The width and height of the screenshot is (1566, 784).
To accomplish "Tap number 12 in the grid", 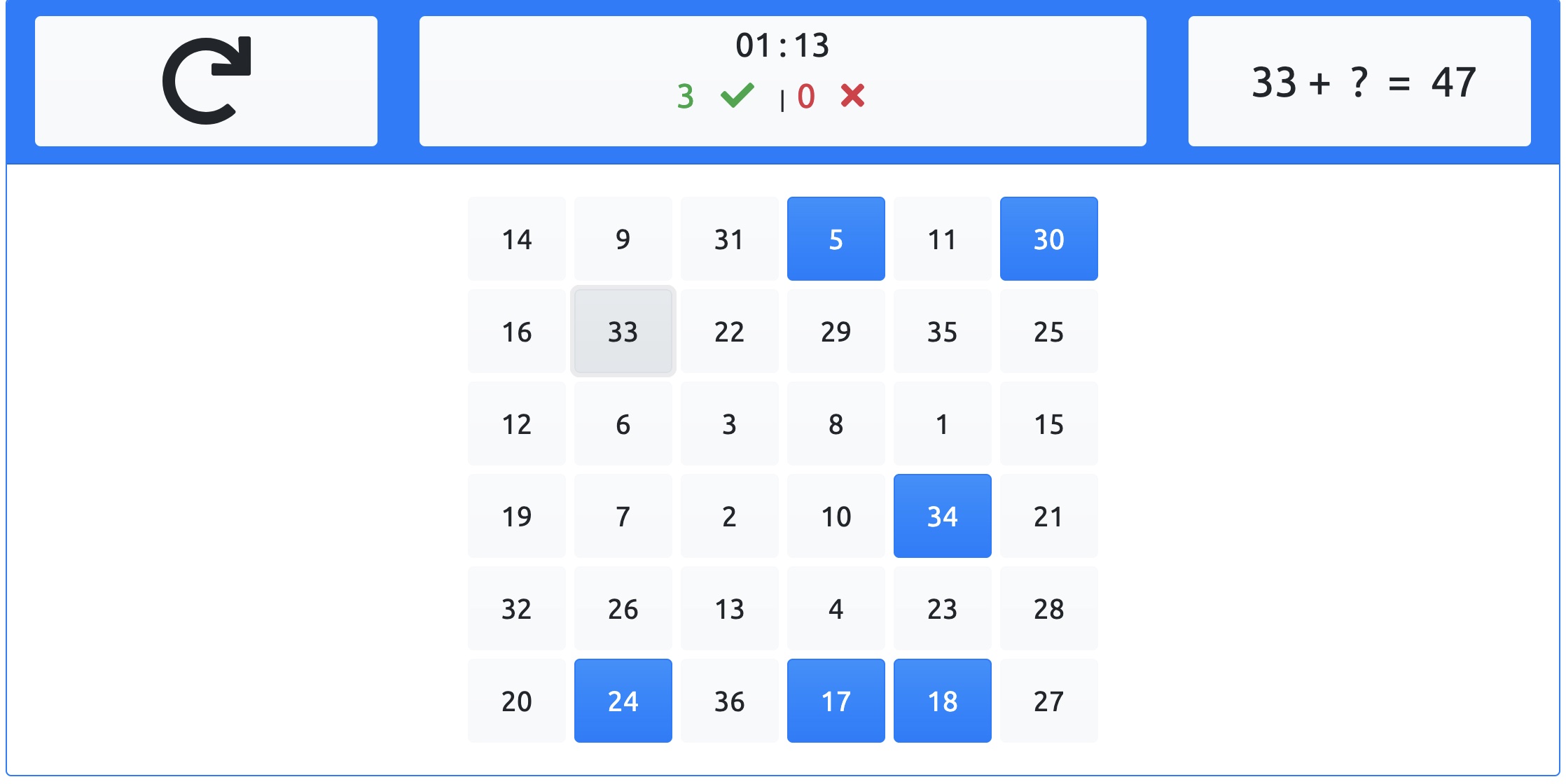I will tap(517, 424).
